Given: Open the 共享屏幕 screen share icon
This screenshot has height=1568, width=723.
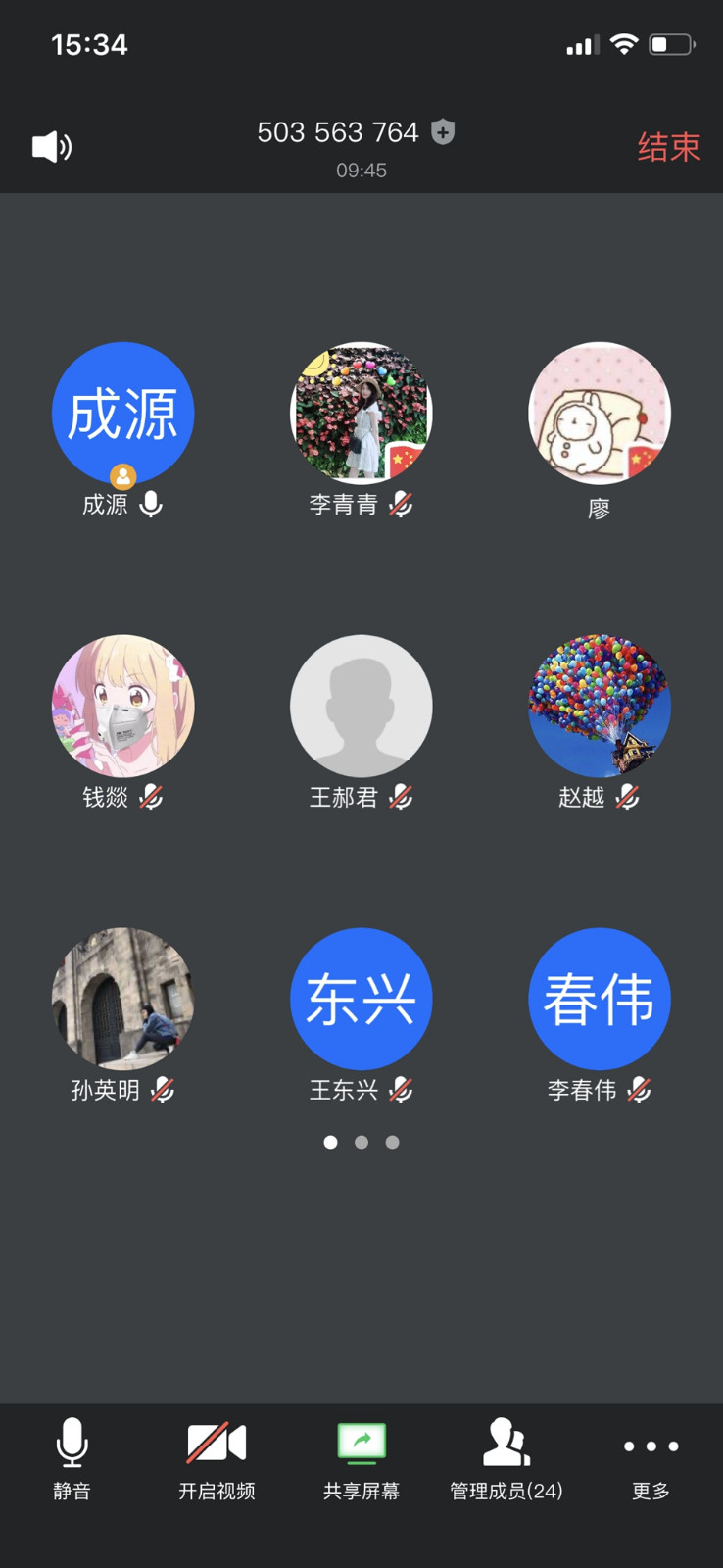Looking at the screenshot, I should pyautogui.click(x=361, y=1443).
